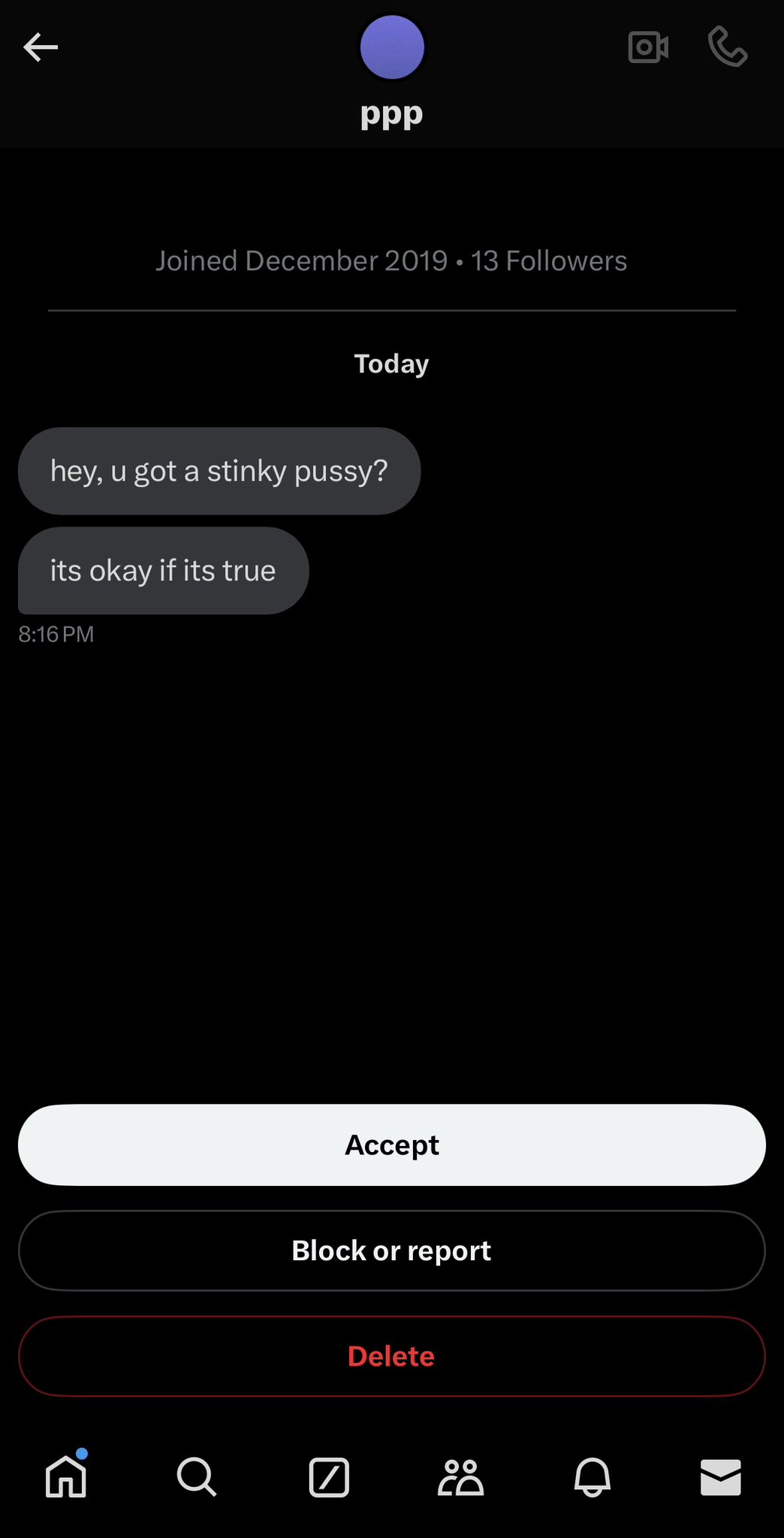Accept the message request

click(392, 1144)
